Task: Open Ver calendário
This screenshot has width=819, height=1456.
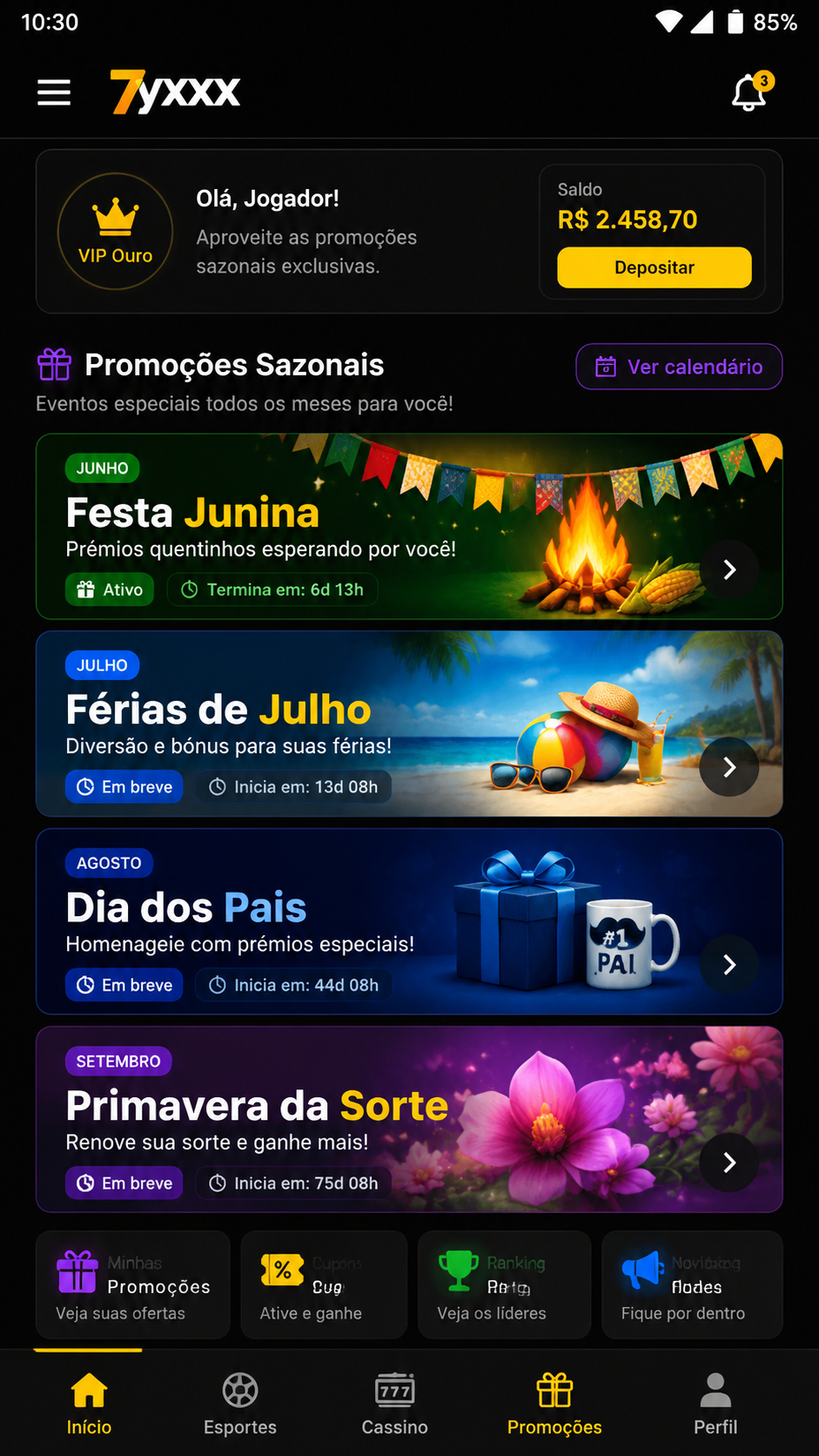Action: [679, 367]
